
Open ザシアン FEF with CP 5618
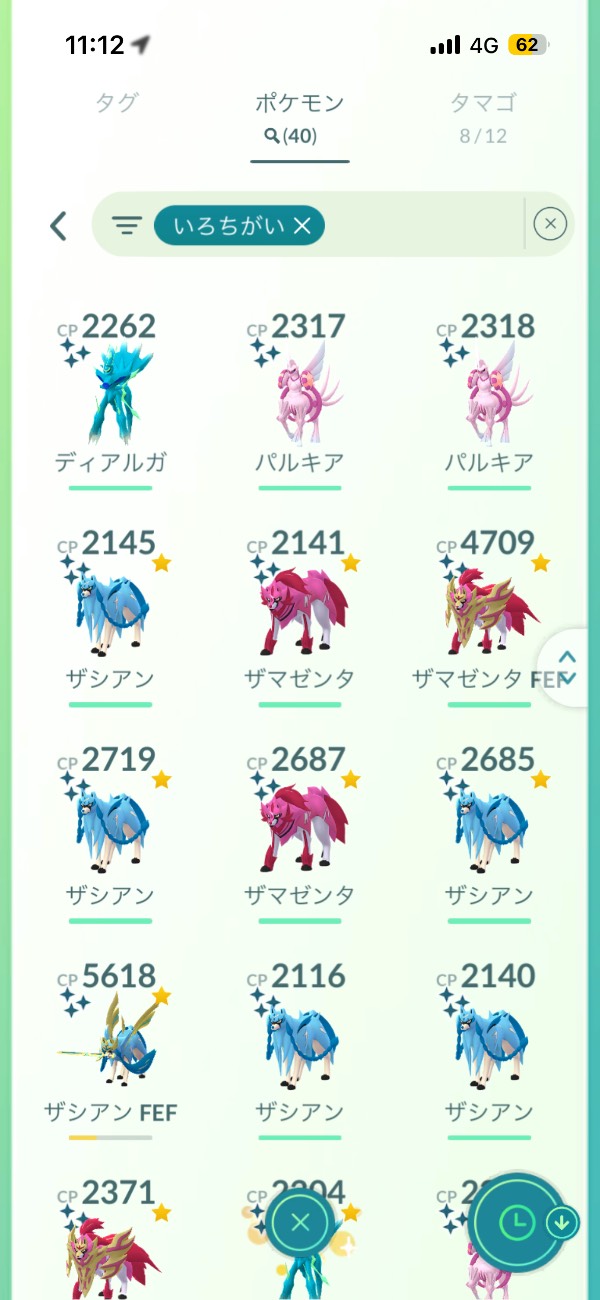[110, 1045]
